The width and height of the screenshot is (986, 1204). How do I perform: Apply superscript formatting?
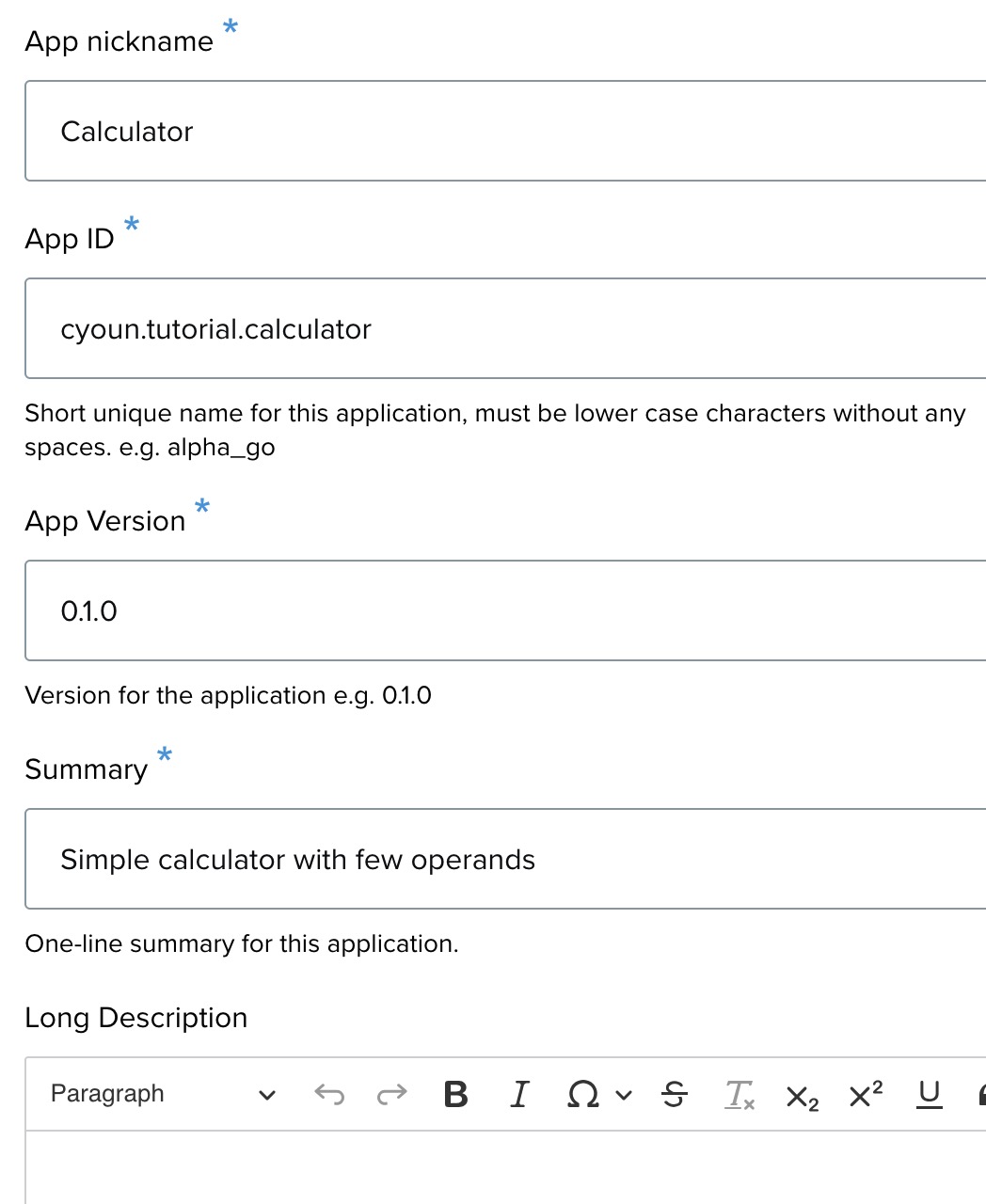click(866, 1094)
